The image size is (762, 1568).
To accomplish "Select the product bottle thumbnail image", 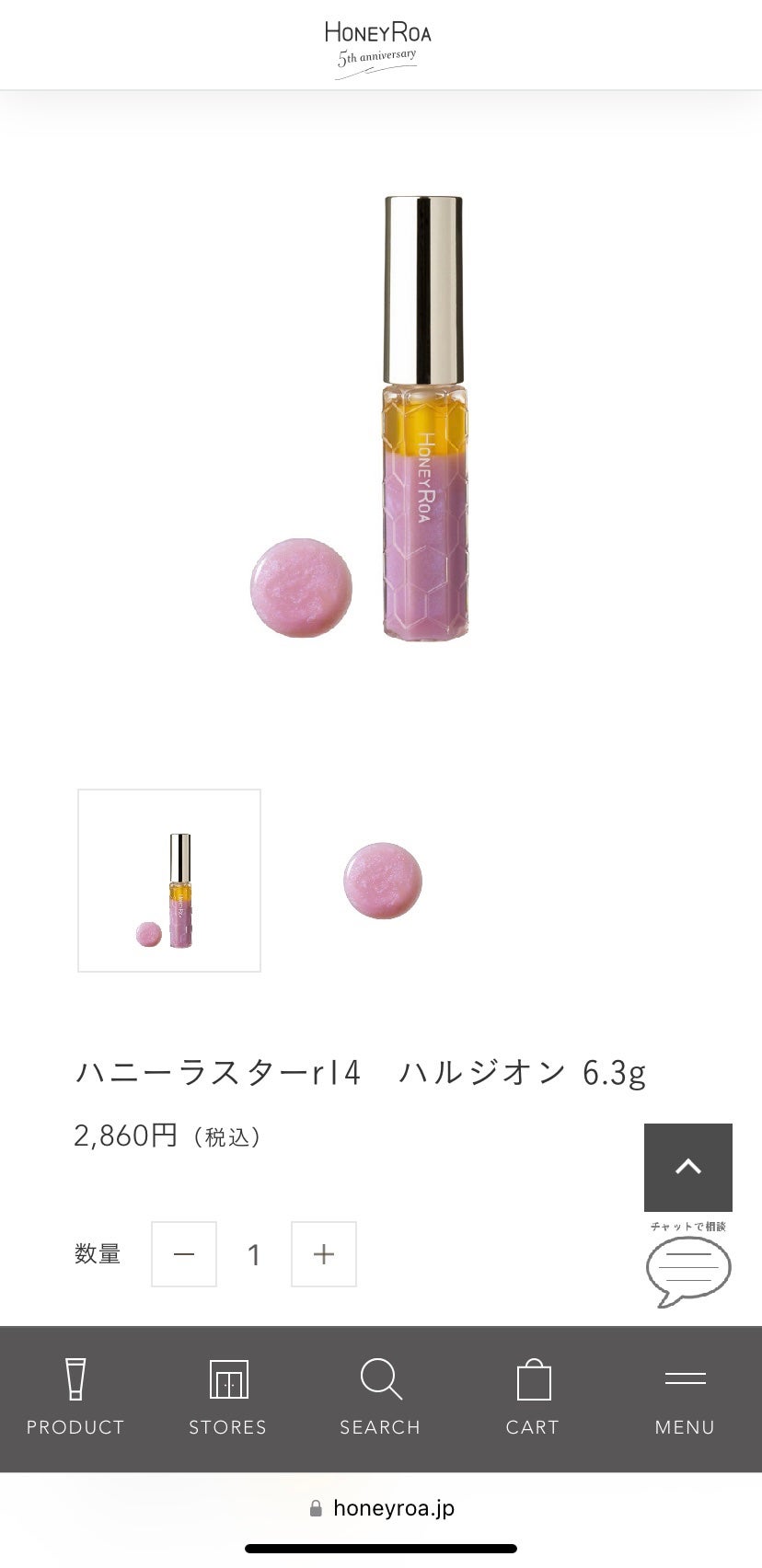I will (x=169, y=880).
